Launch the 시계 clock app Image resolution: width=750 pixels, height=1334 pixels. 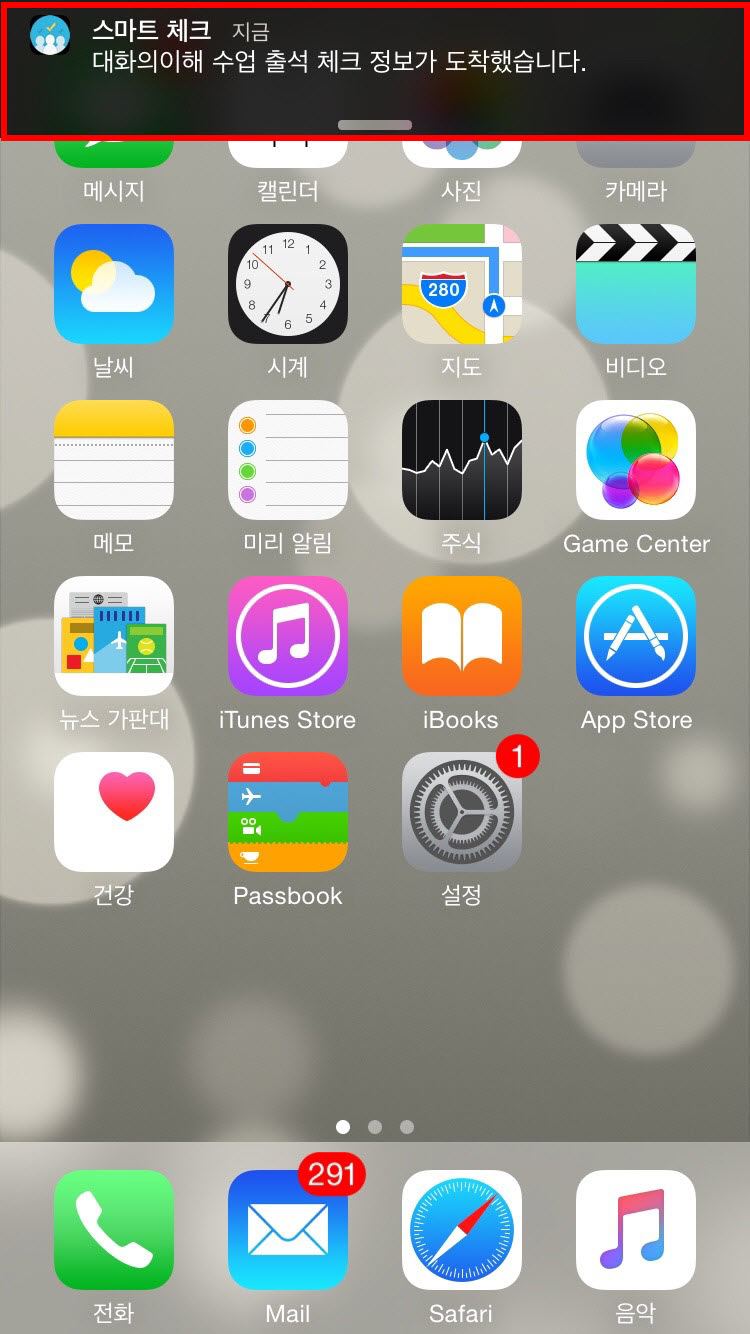point(288,284)
